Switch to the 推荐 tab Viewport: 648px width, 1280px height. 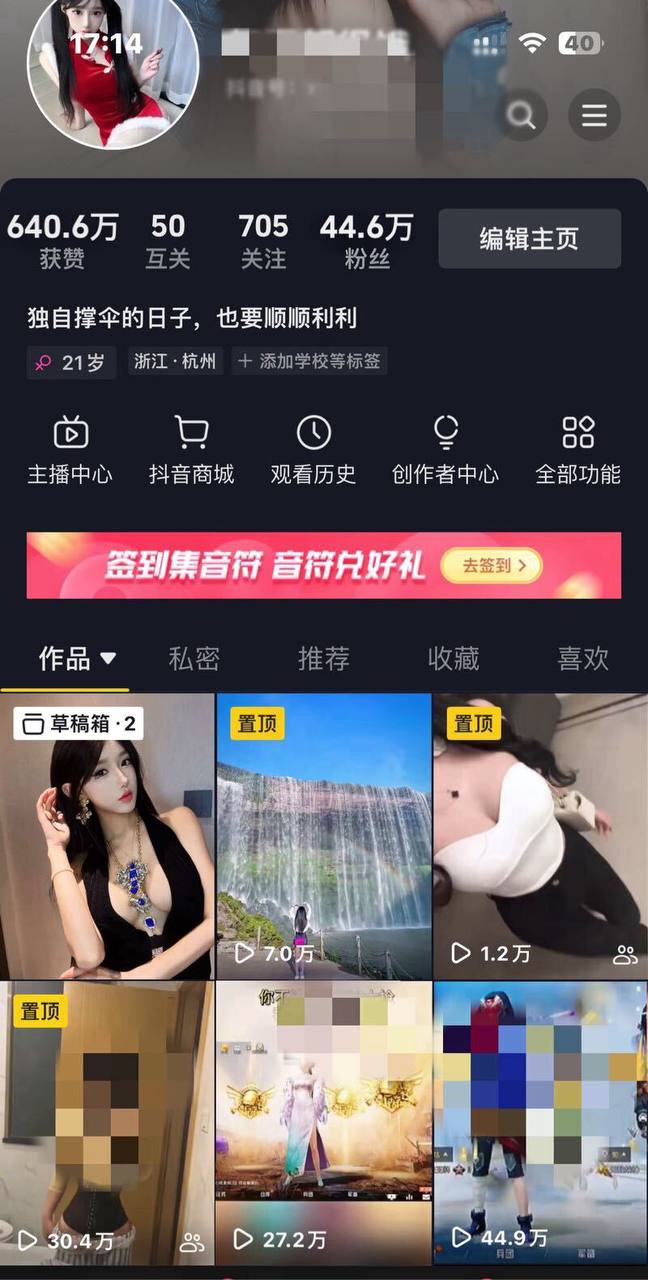tap(324, 658)
